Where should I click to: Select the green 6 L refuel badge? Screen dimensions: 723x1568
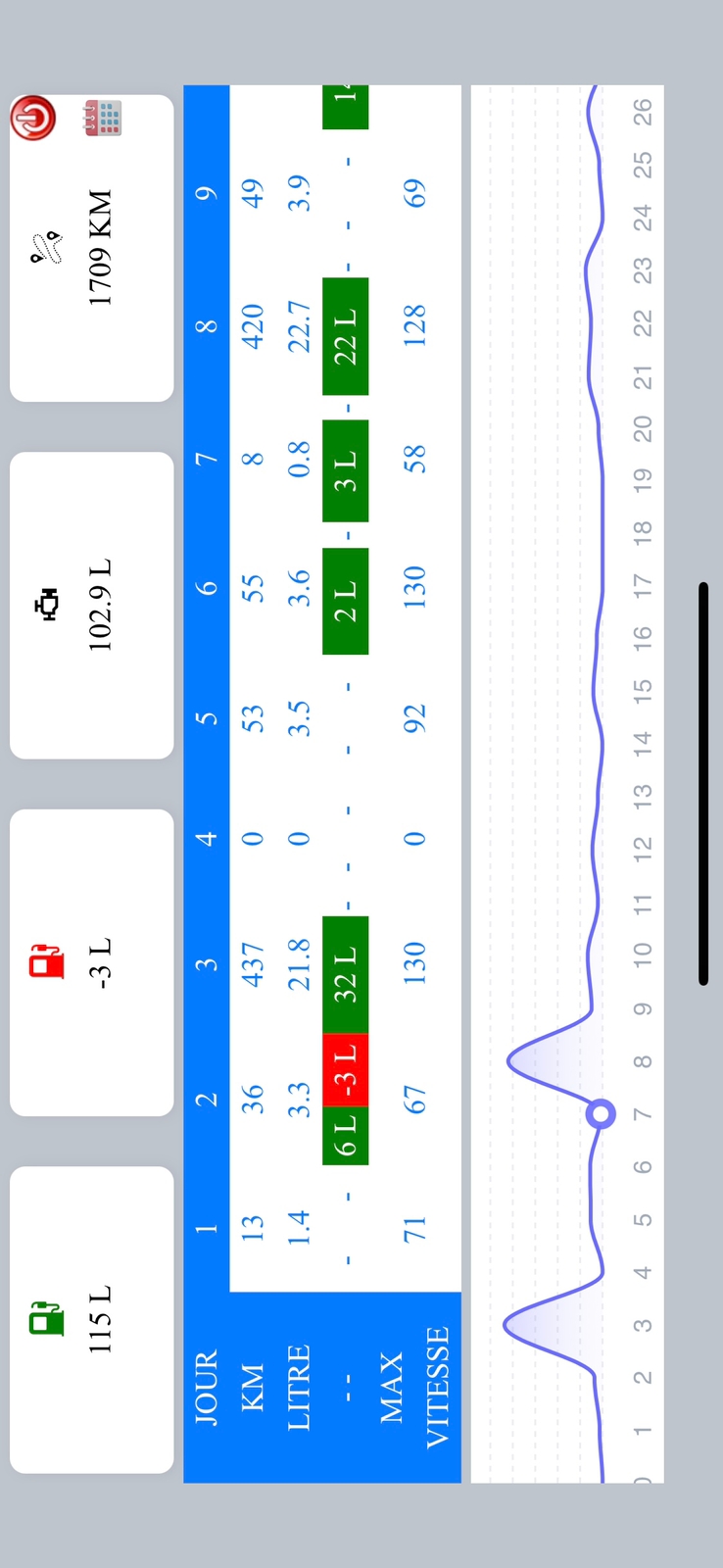point(346,1135)
